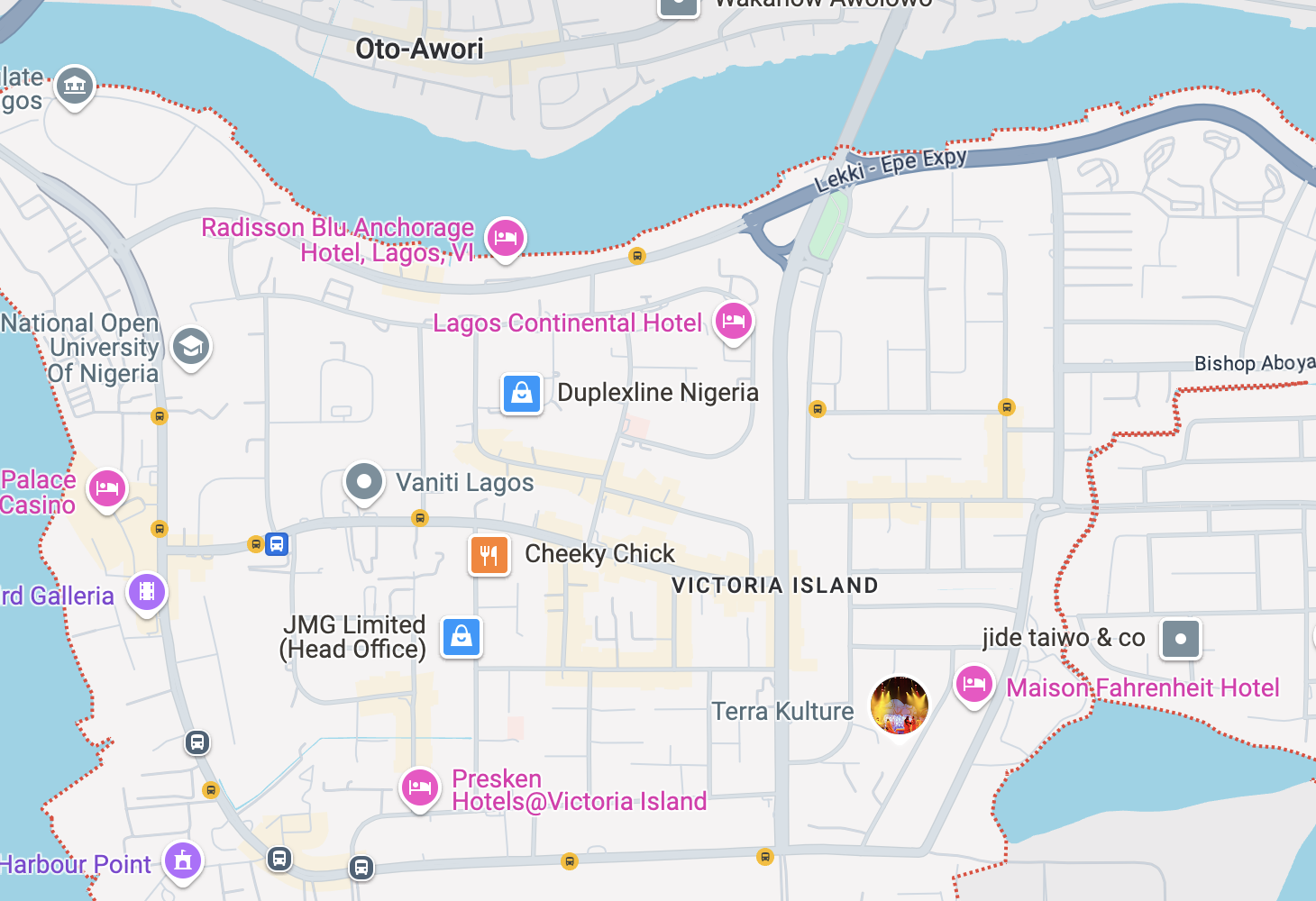The image size is (1316, 901).
Task: Select blue bus station icon near Vaniti Lagos
Action: (x=277, y=544)
